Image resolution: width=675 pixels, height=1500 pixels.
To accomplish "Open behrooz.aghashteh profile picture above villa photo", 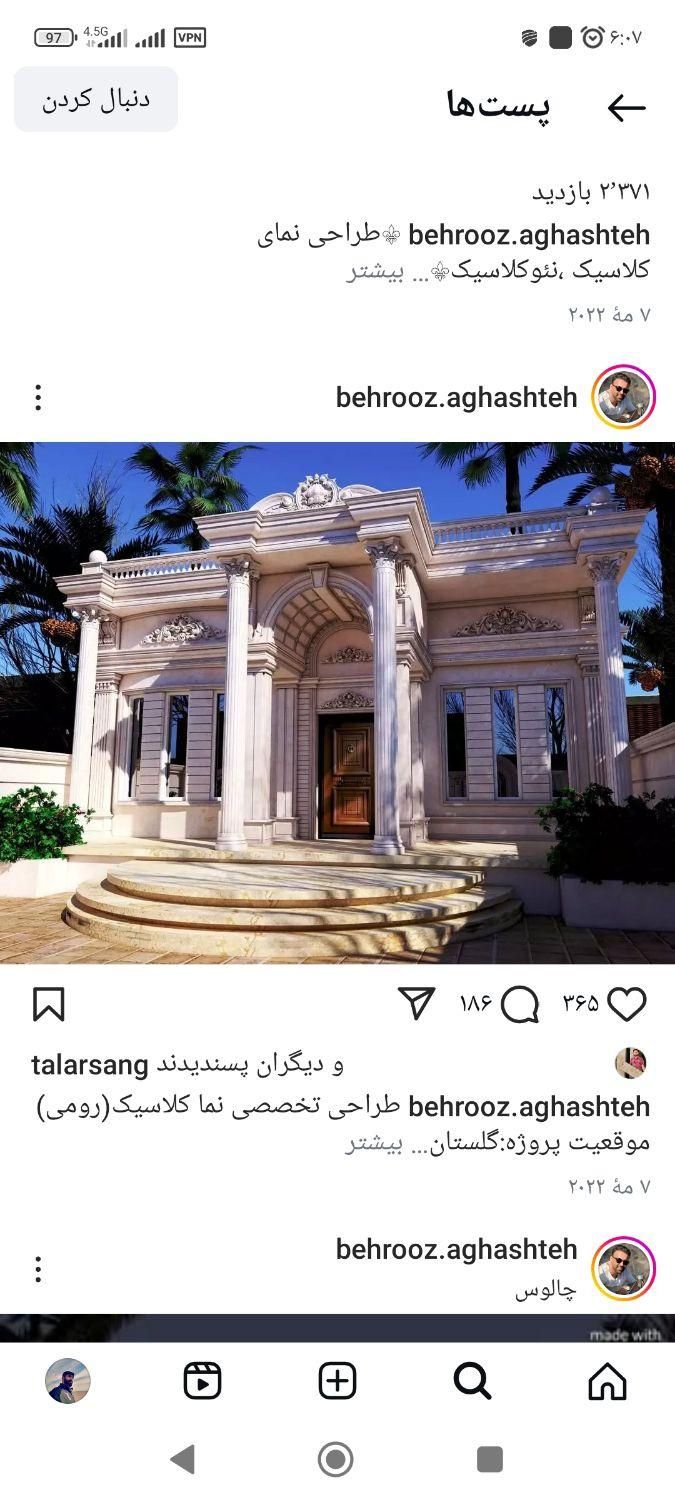I will coord(623,397).
